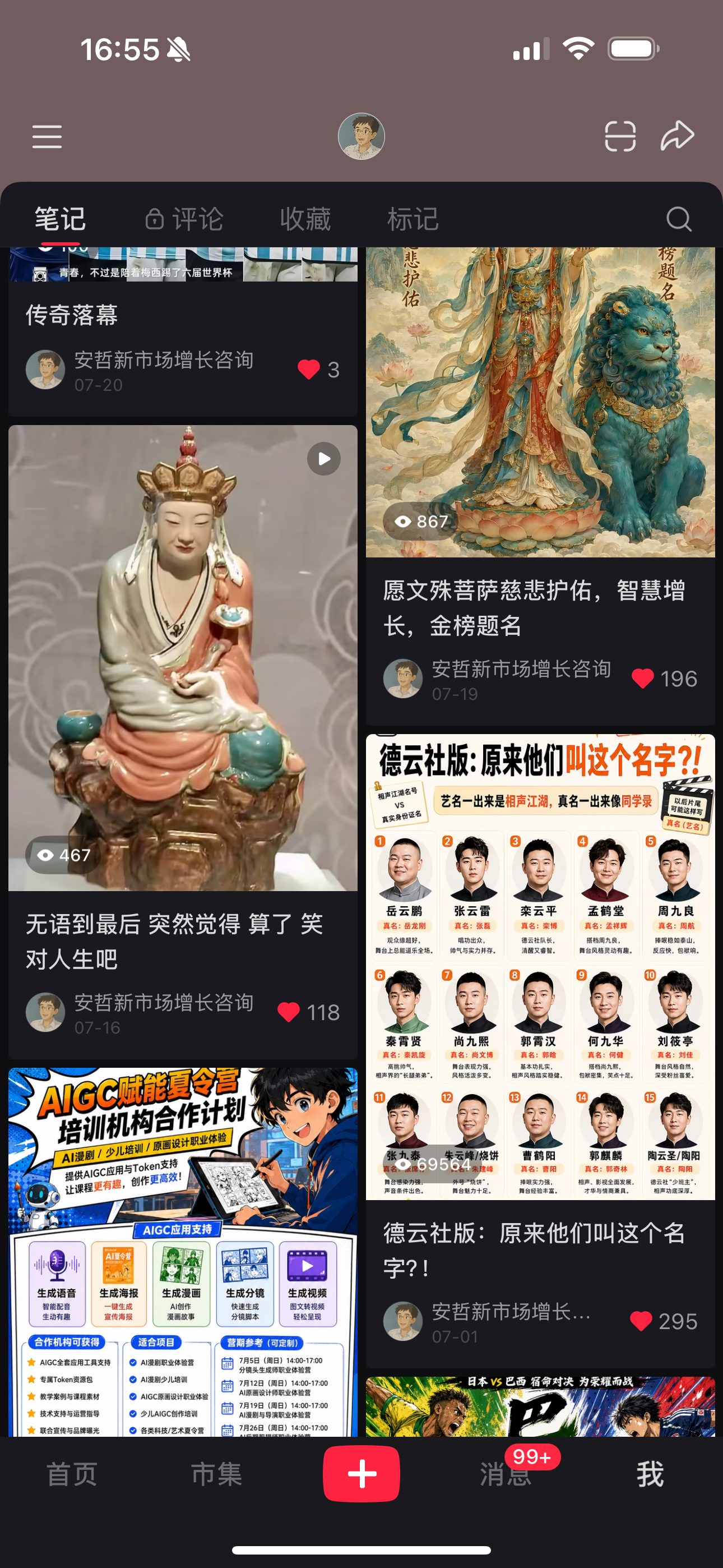
Task: Open the hamburger drawer menu
Action: point(47,136)
